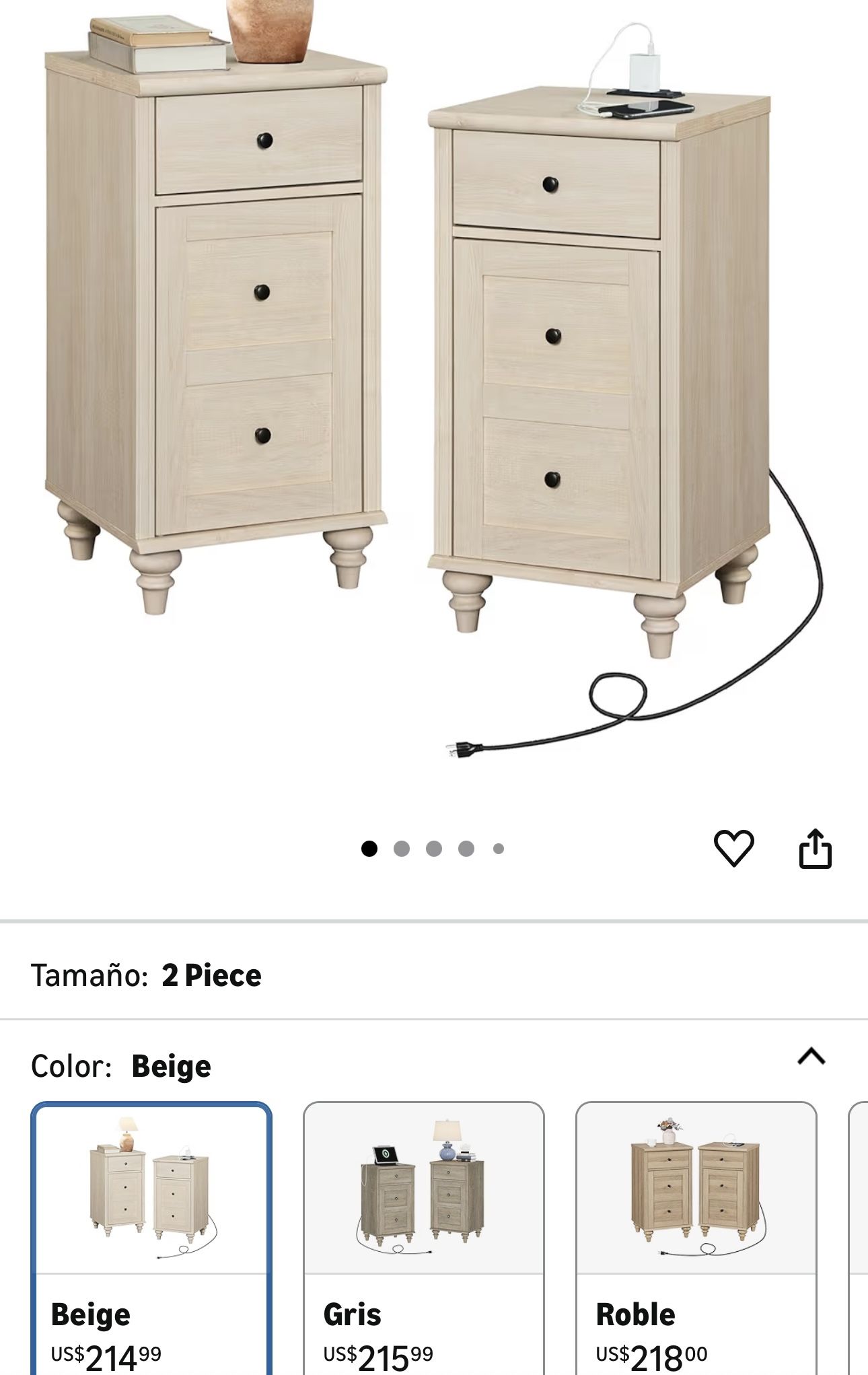Screen dimensions: 868x1375
Task: Collapse the Color options section
Action: tap(811, 1057)
